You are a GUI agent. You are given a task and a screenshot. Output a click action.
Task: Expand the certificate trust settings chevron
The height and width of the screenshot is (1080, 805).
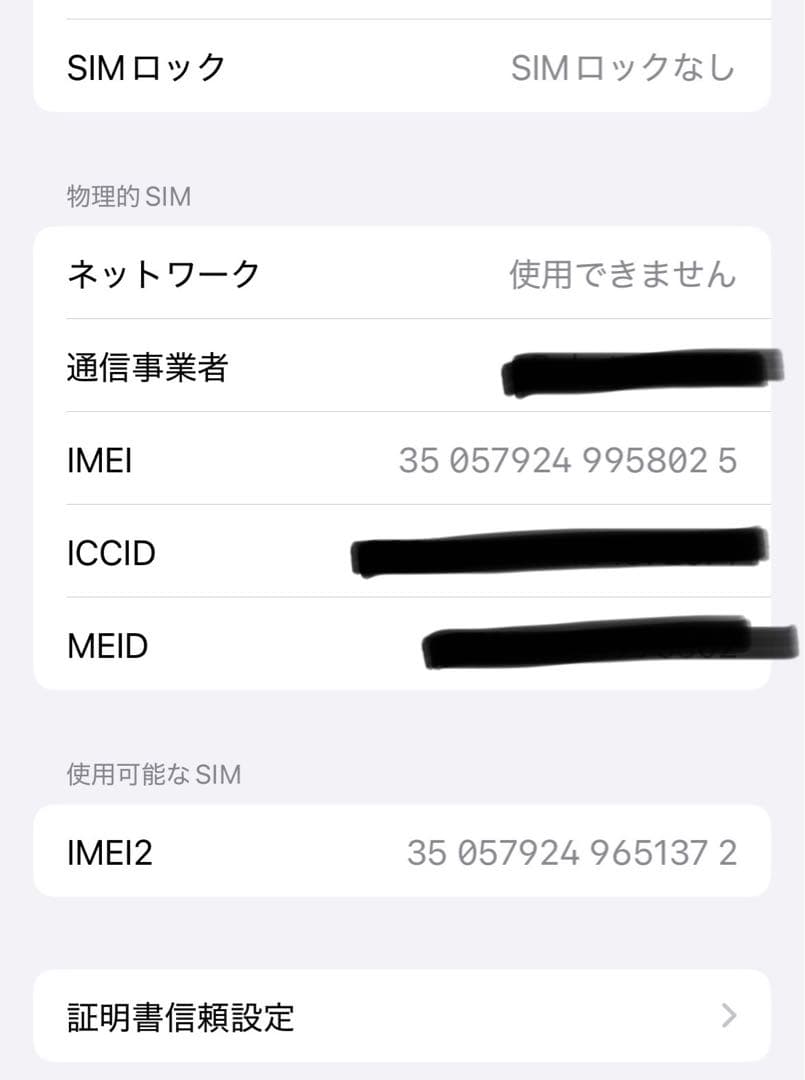(x=727, y=1017)
